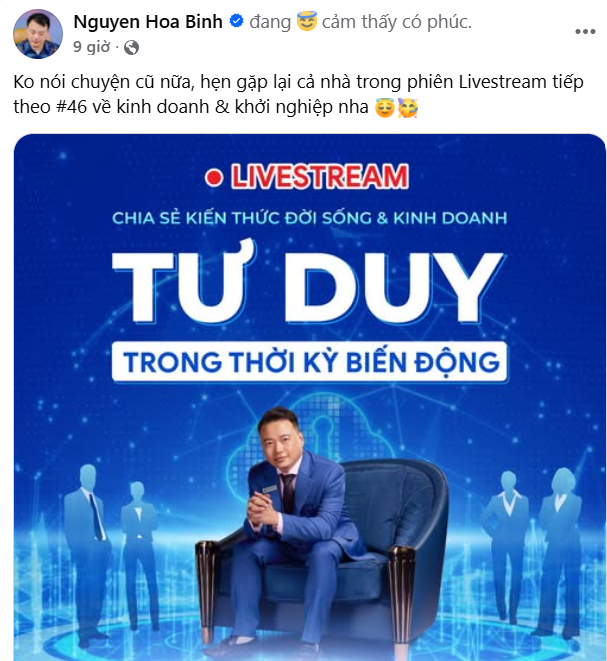This screenshot has width=607, height=661.
Task: Open the 9 giờ post timestamp
Action: click(x=91, y=46)
